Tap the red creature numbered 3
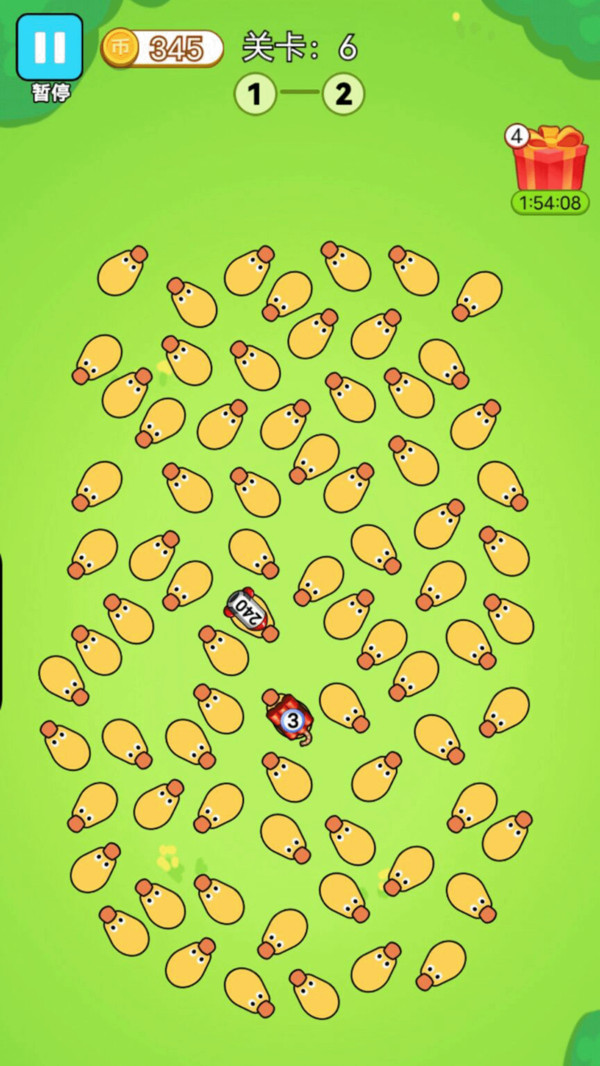Screen dimensions: 600x1066 290,716
